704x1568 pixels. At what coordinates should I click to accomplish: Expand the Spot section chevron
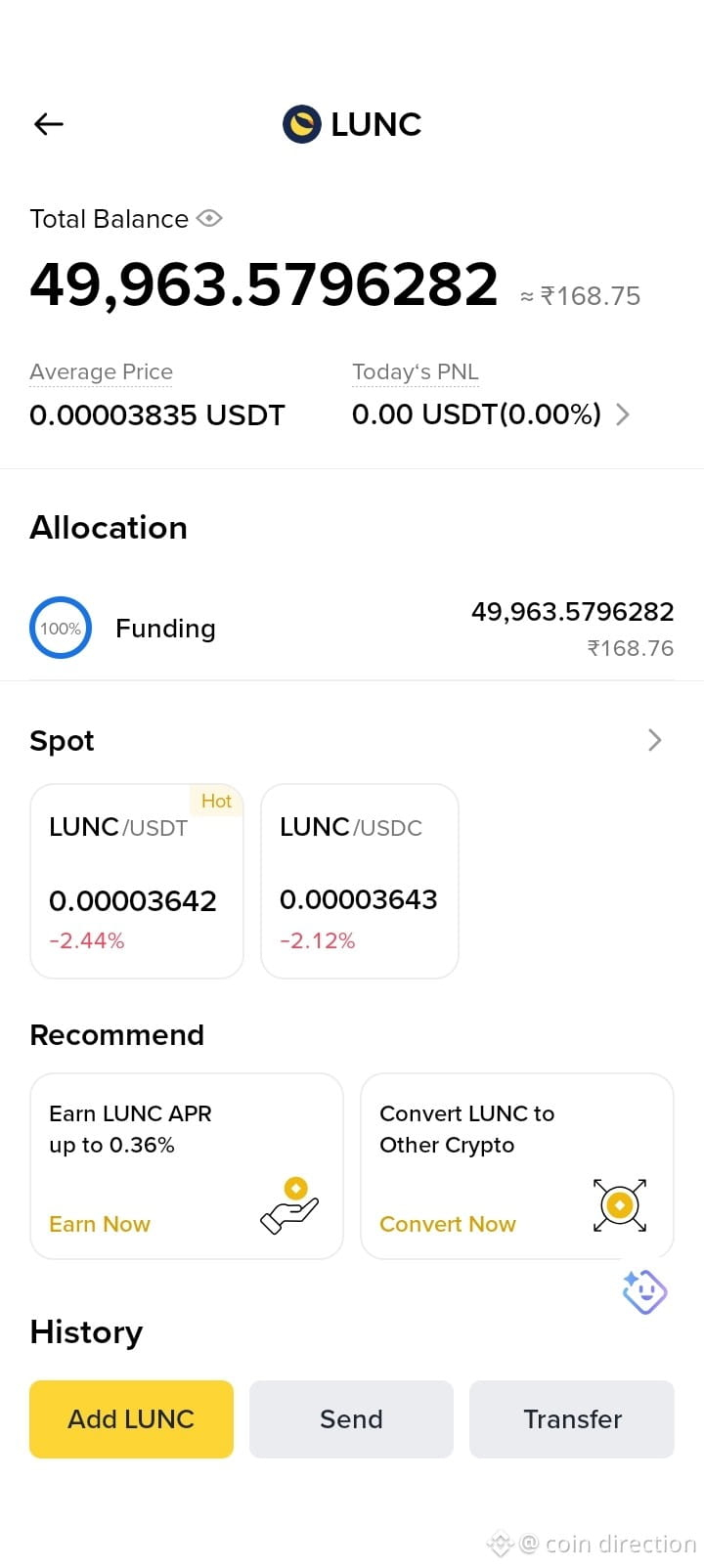point(654,740)
